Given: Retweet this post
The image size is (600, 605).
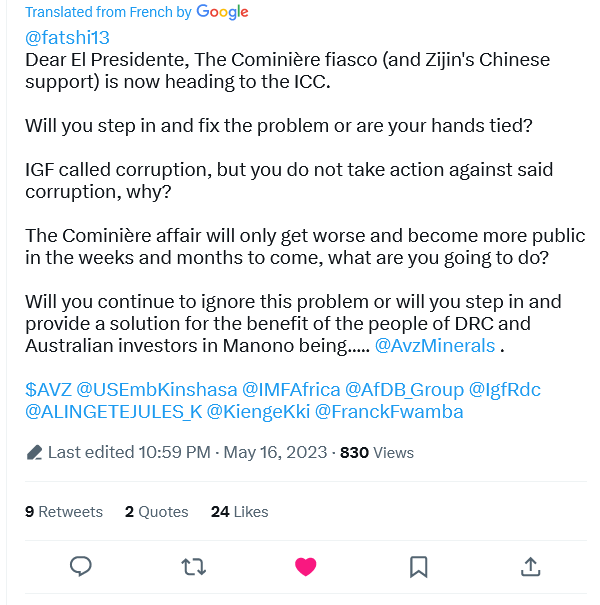Looking at the screenshot, I should coord(193,567).
